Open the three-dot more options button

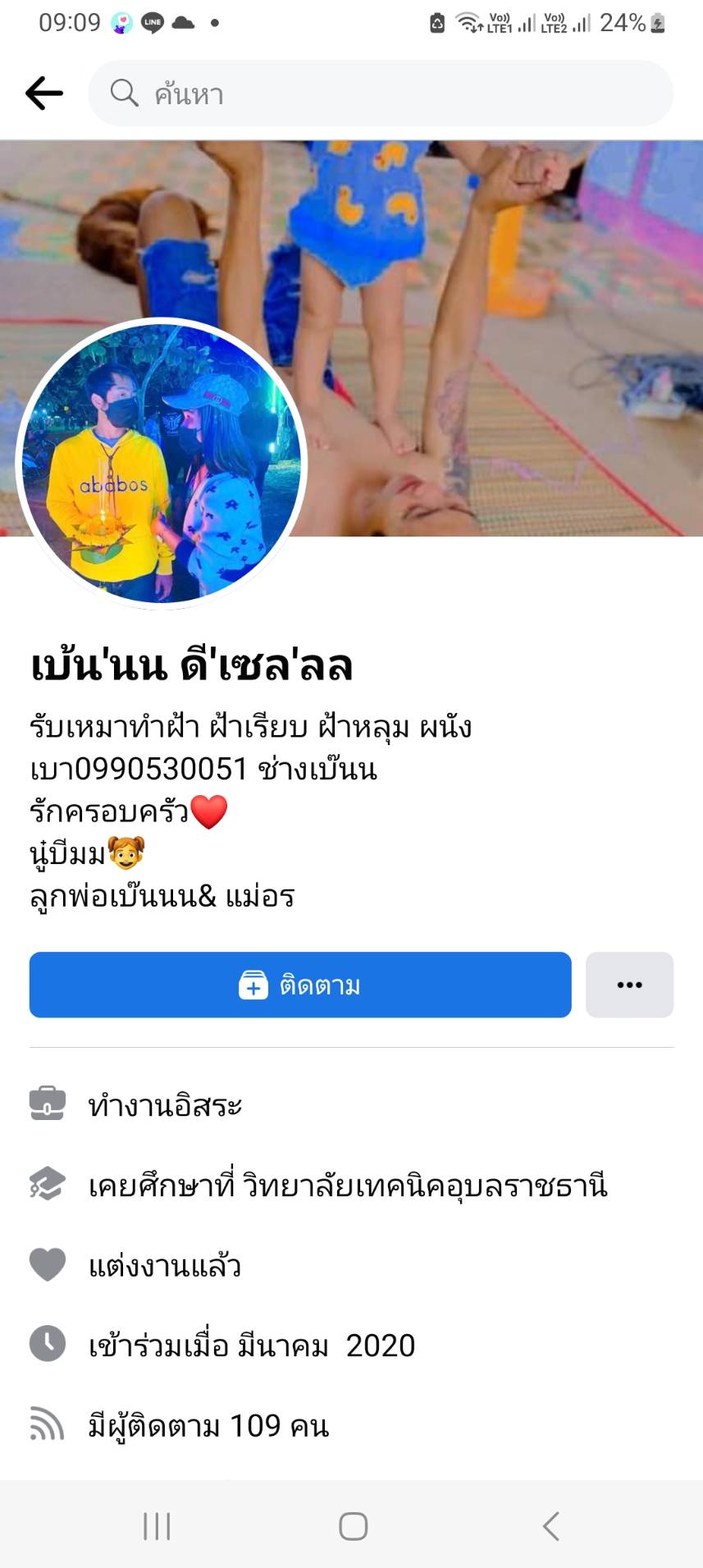[x=629, y=985]
